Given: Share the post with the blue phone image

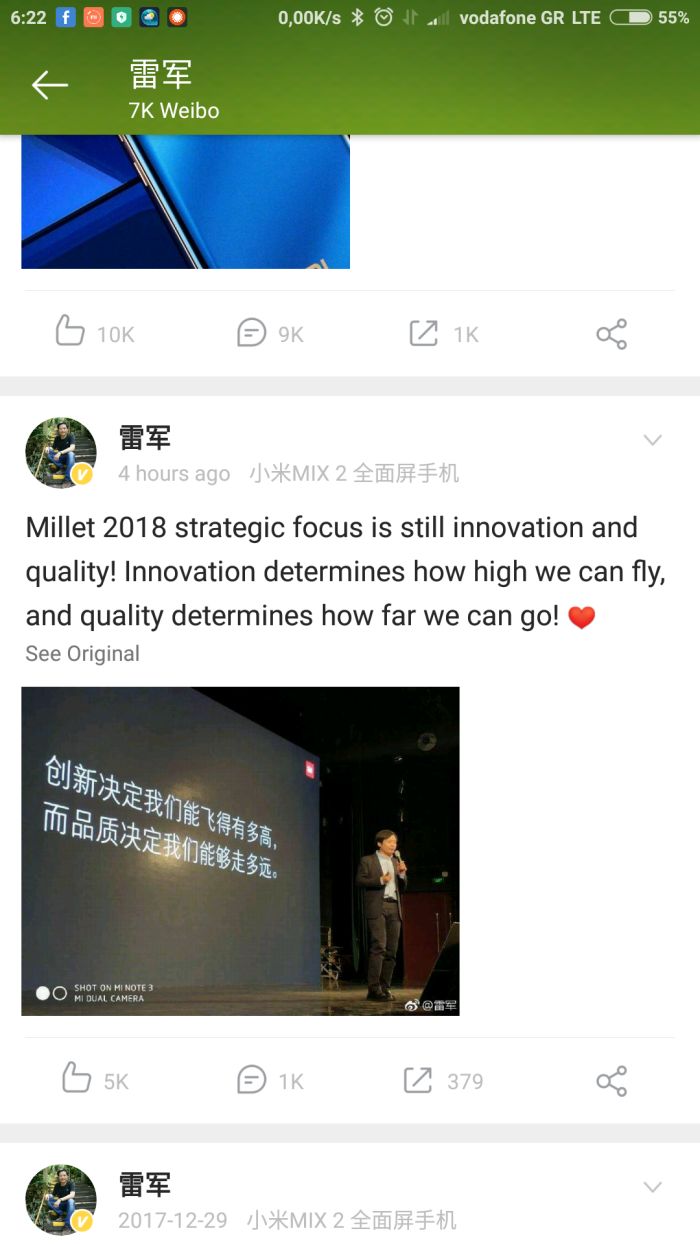Looking at the screenshot, I should (x=611, y=334).
